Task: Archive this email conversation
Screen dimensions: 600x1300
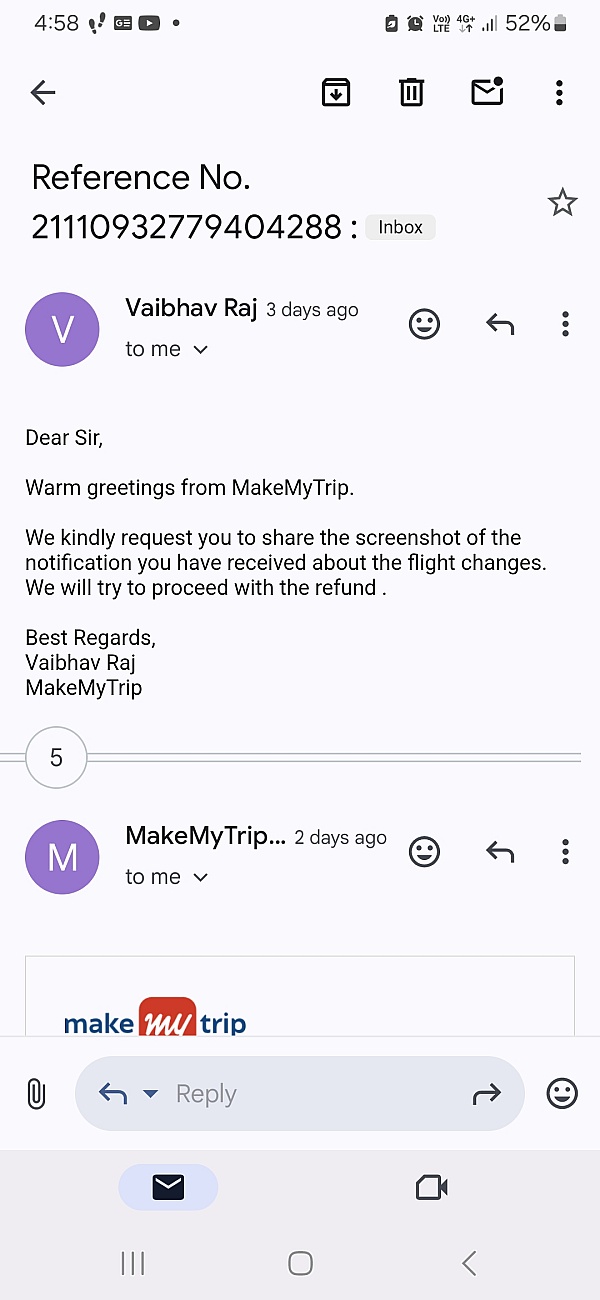Action: pyautogui.click(x=336, y=92)
